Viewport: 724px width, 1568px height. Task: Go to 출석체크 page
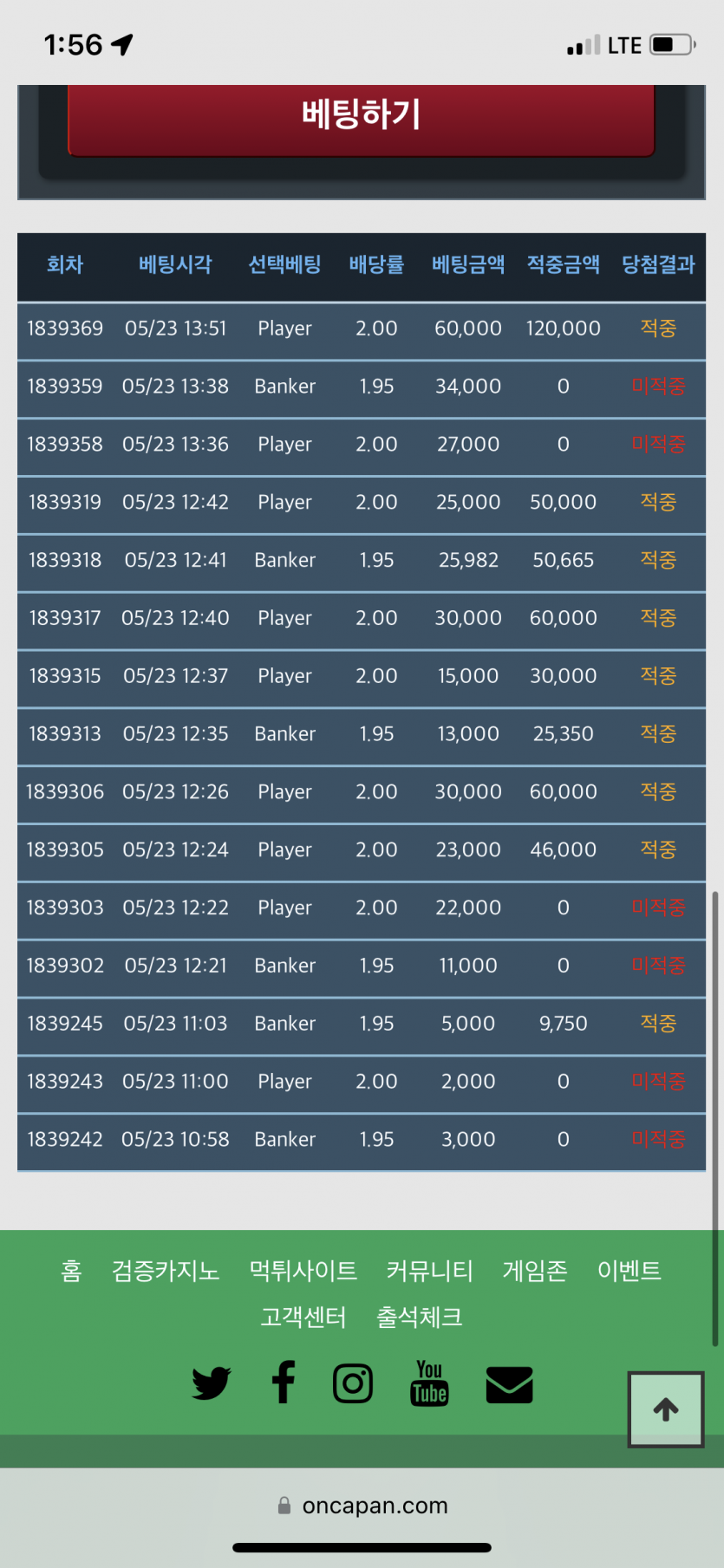pyautogui.click(x=419, y=1318)
